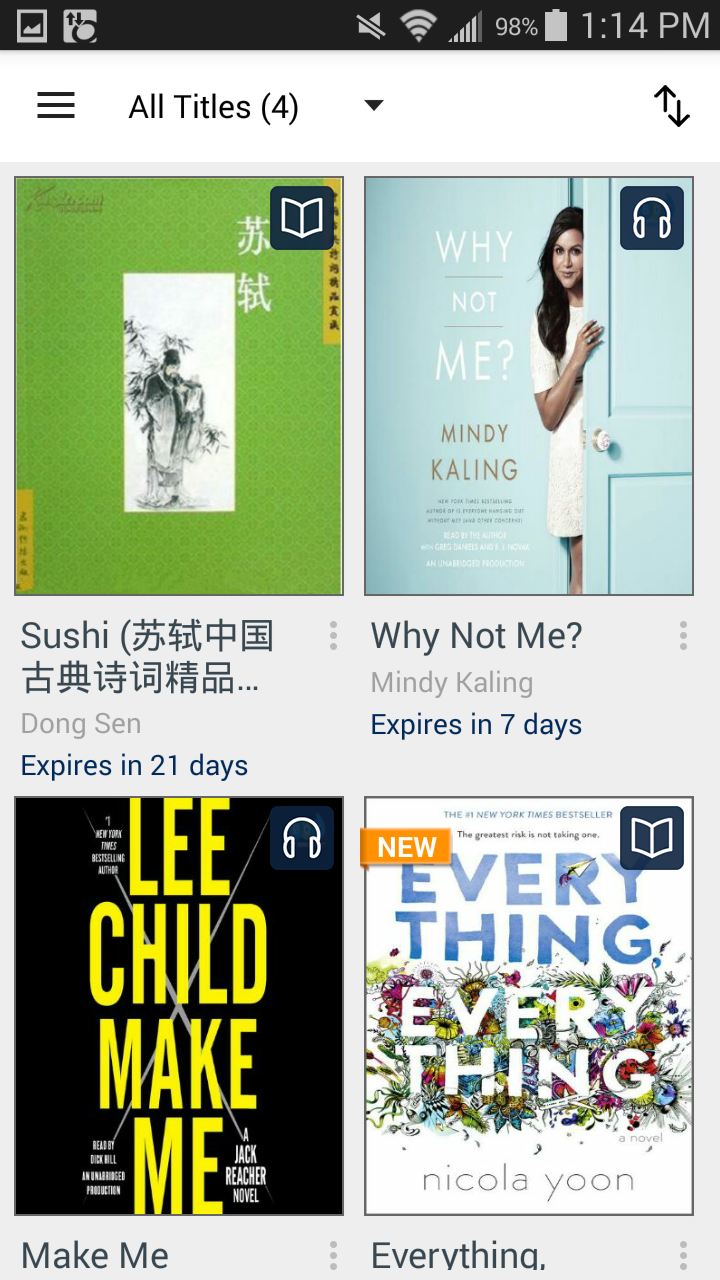Image resolution: width=720 pixels, height=1280 pixels.
Task: Tap the open-book icon on Everything, Everything
Action: (x=651, y=838)
